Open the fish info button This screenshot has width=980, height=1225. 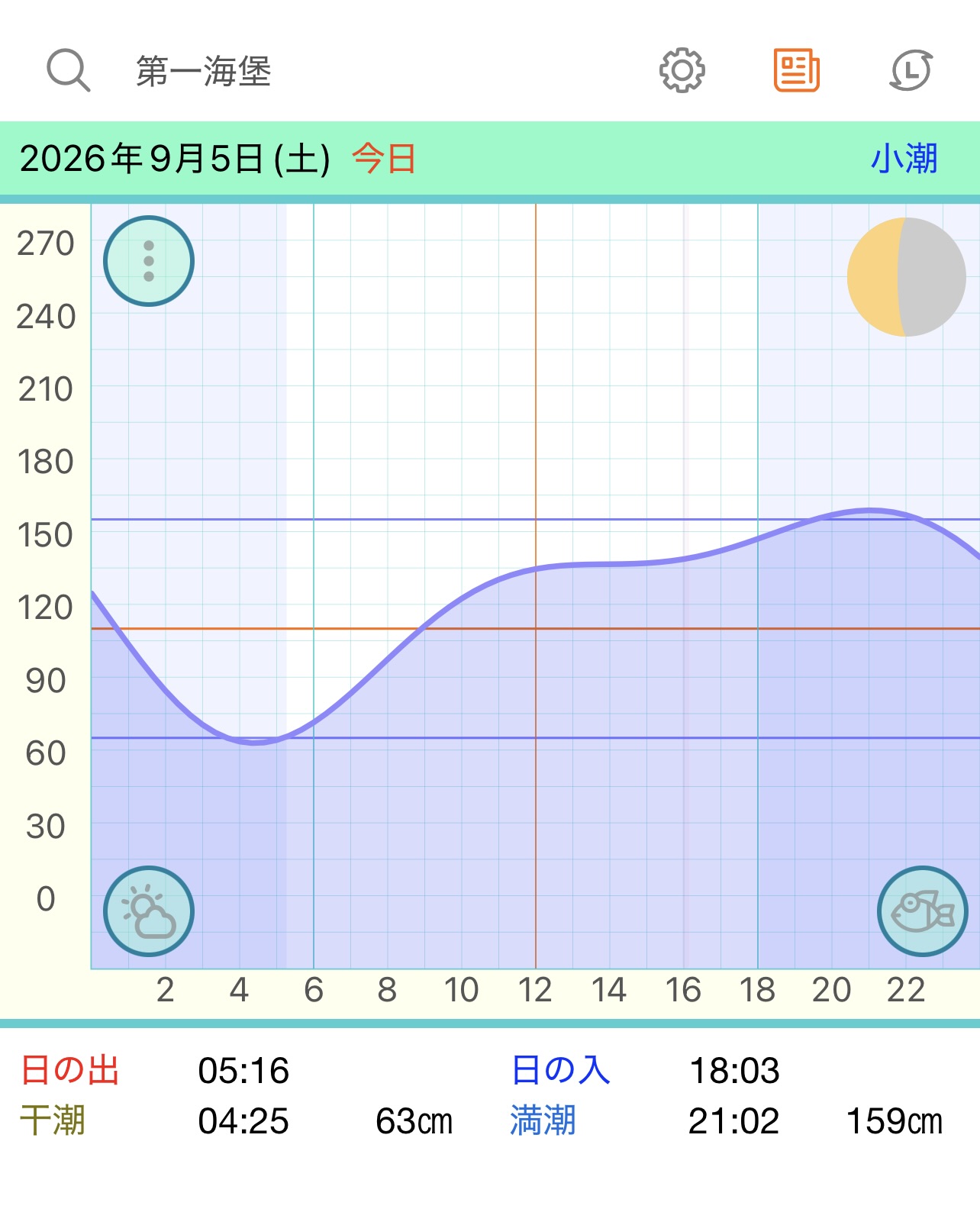[923, 911]
